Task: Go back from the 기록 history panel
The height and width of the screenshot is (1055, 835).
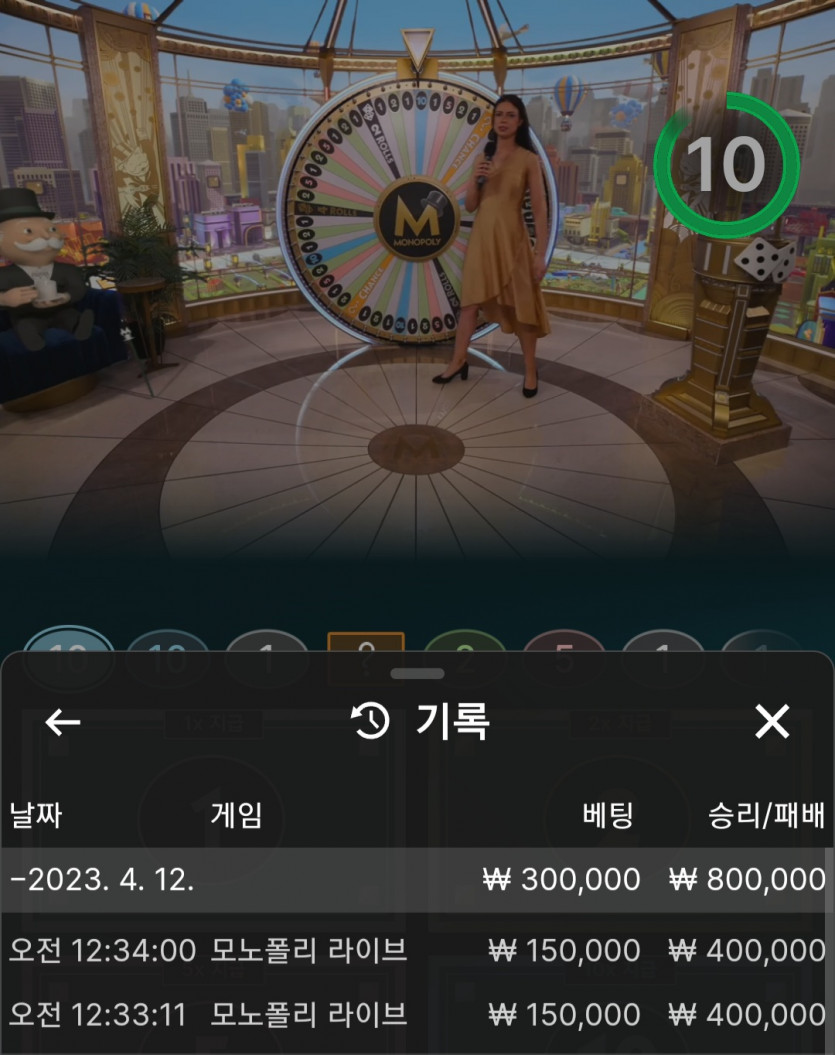Action: 62,722
